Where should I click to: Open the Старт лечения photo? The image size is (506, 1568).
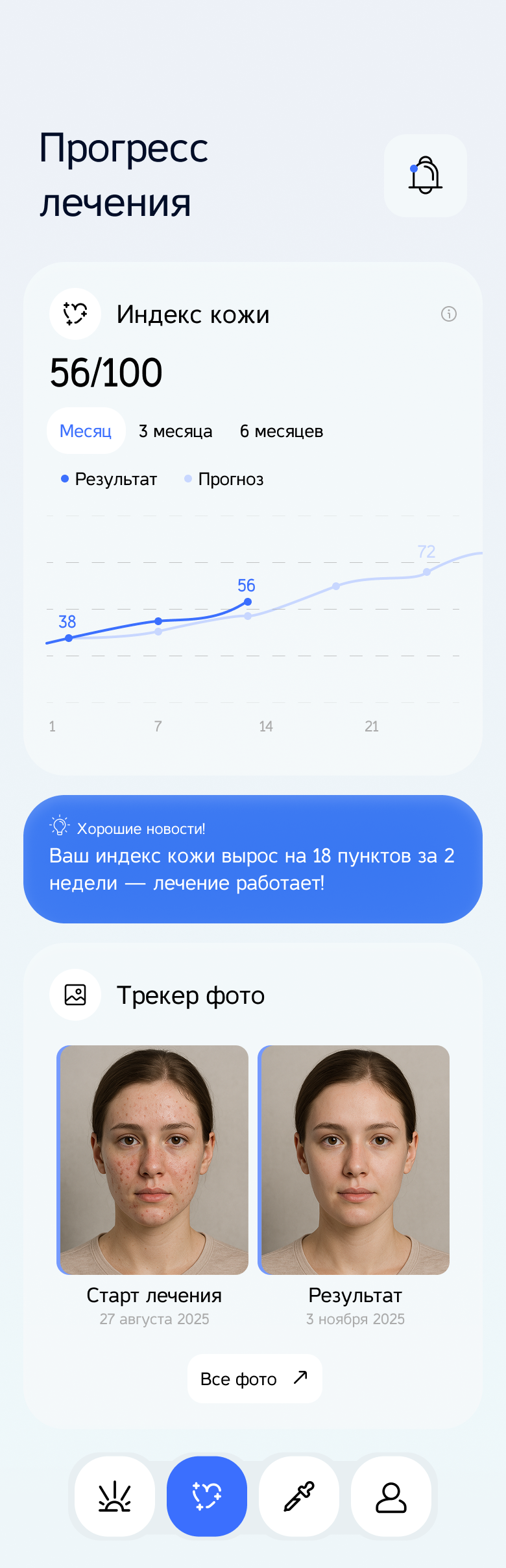point(152,1160)
